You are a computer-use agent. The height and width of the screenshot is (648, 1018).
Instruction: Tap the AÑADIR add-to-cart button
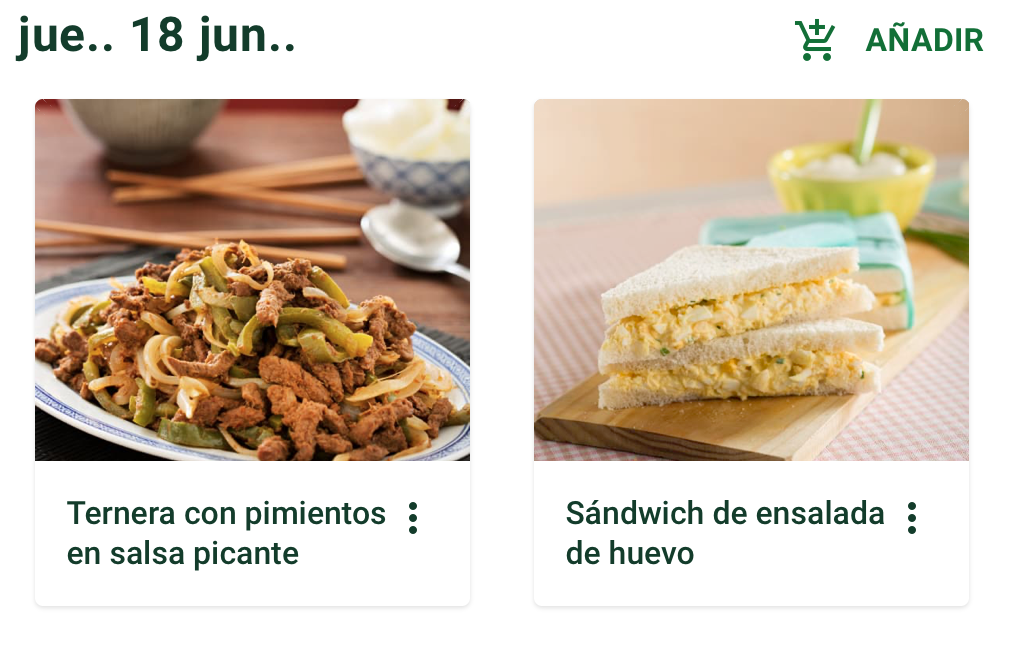(889, 40)
